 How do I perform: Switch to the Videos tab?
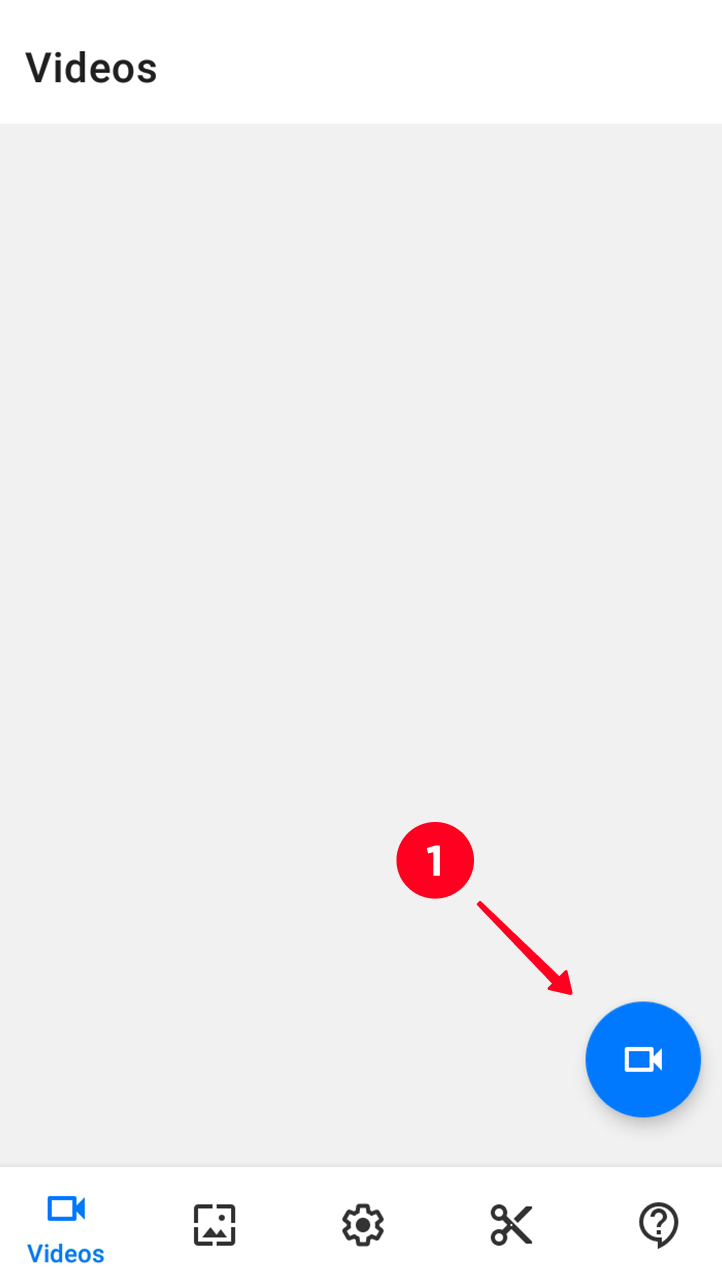[66, 1227]
